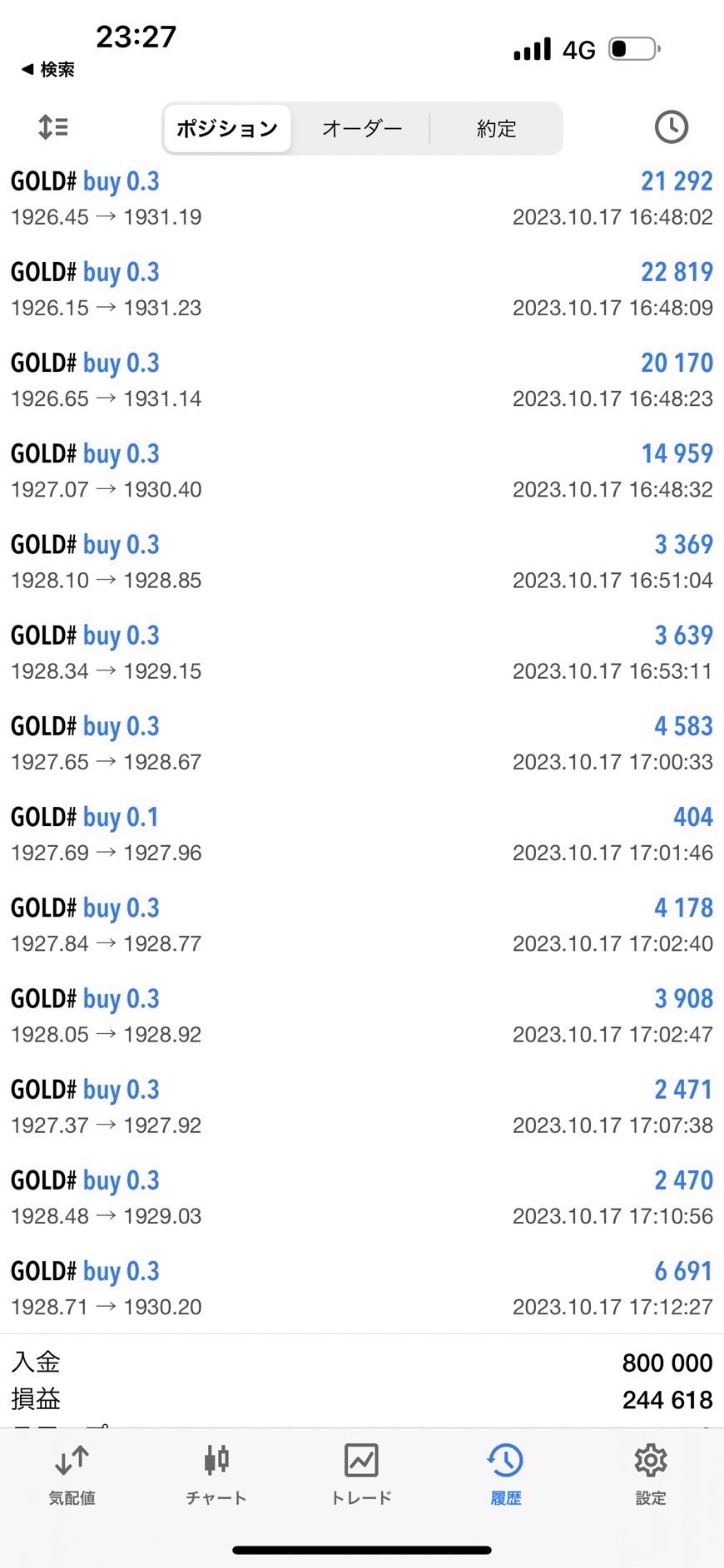Select the ポジション segment
This screenshot has width=724, height=1568.
pyautogui.click(x=227, y=129)
